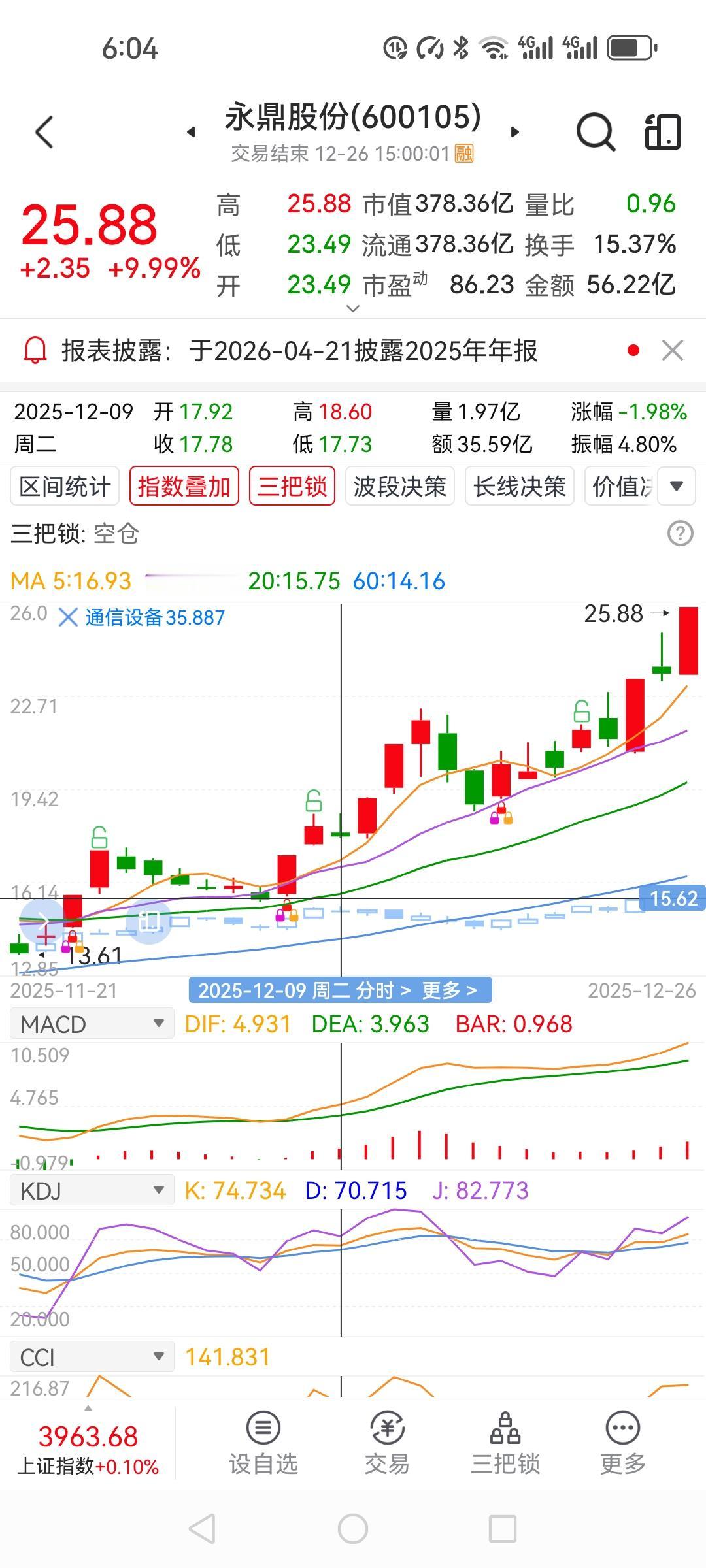Tap the landscape chart icon top right
Image resolution: width=706 pixels, height=1568 pixels.
pos(663,131)
